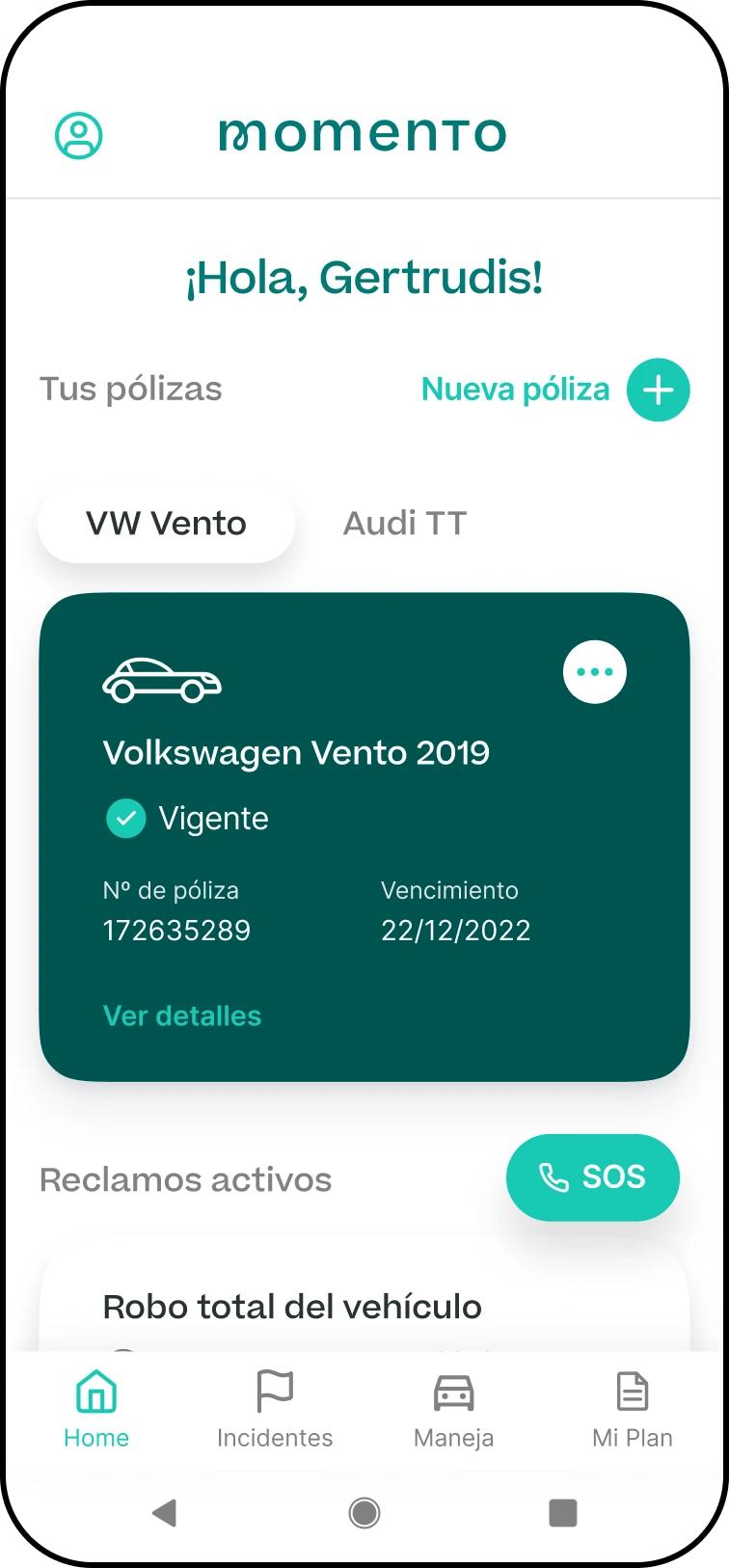Tap Ver detalles on the policy card
The width and height of the screenshot is (729, 1568).
tap(182, 1015)
